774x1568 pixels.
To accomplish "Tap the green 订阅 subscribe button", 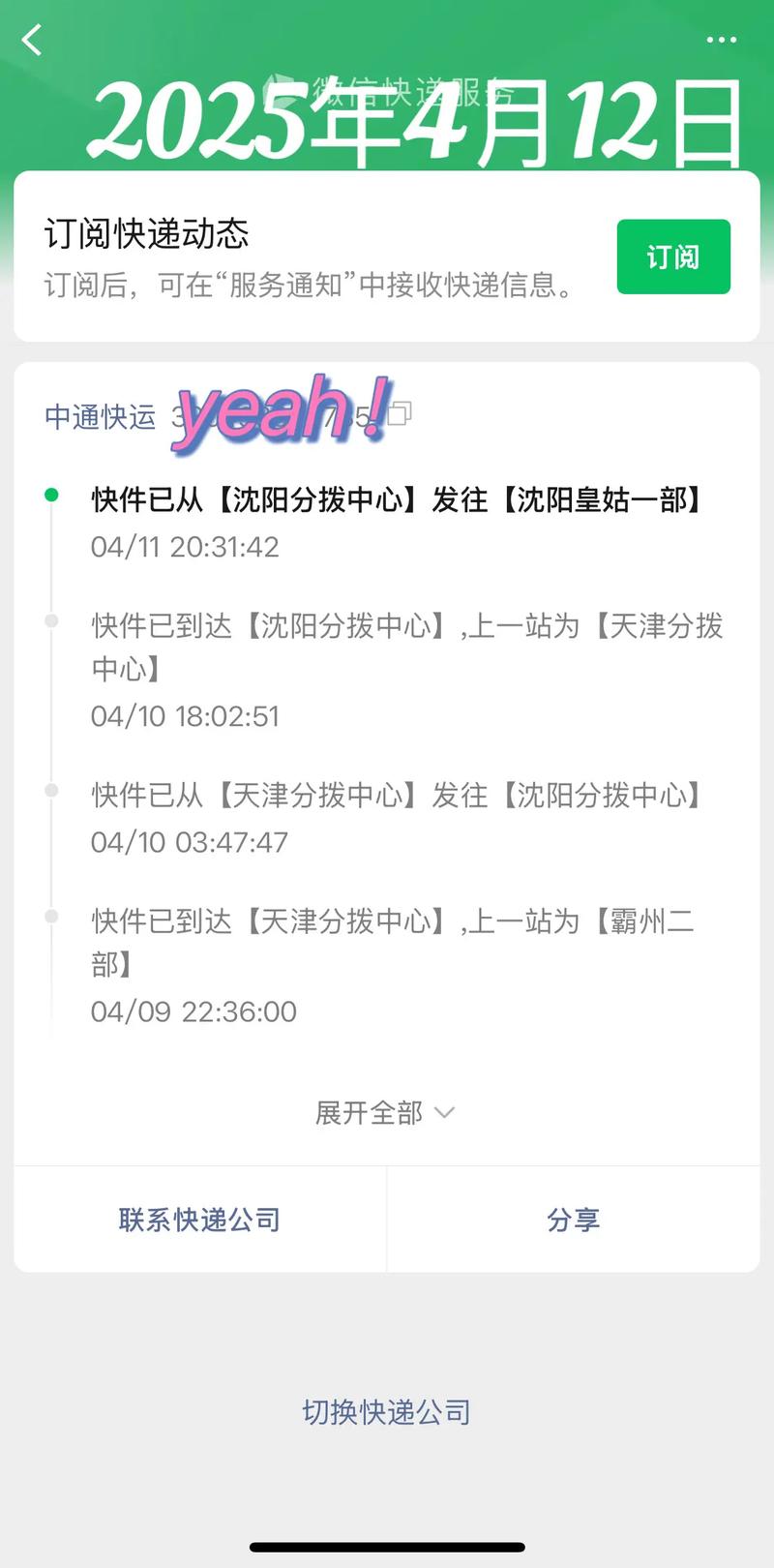I will (673, 256).
